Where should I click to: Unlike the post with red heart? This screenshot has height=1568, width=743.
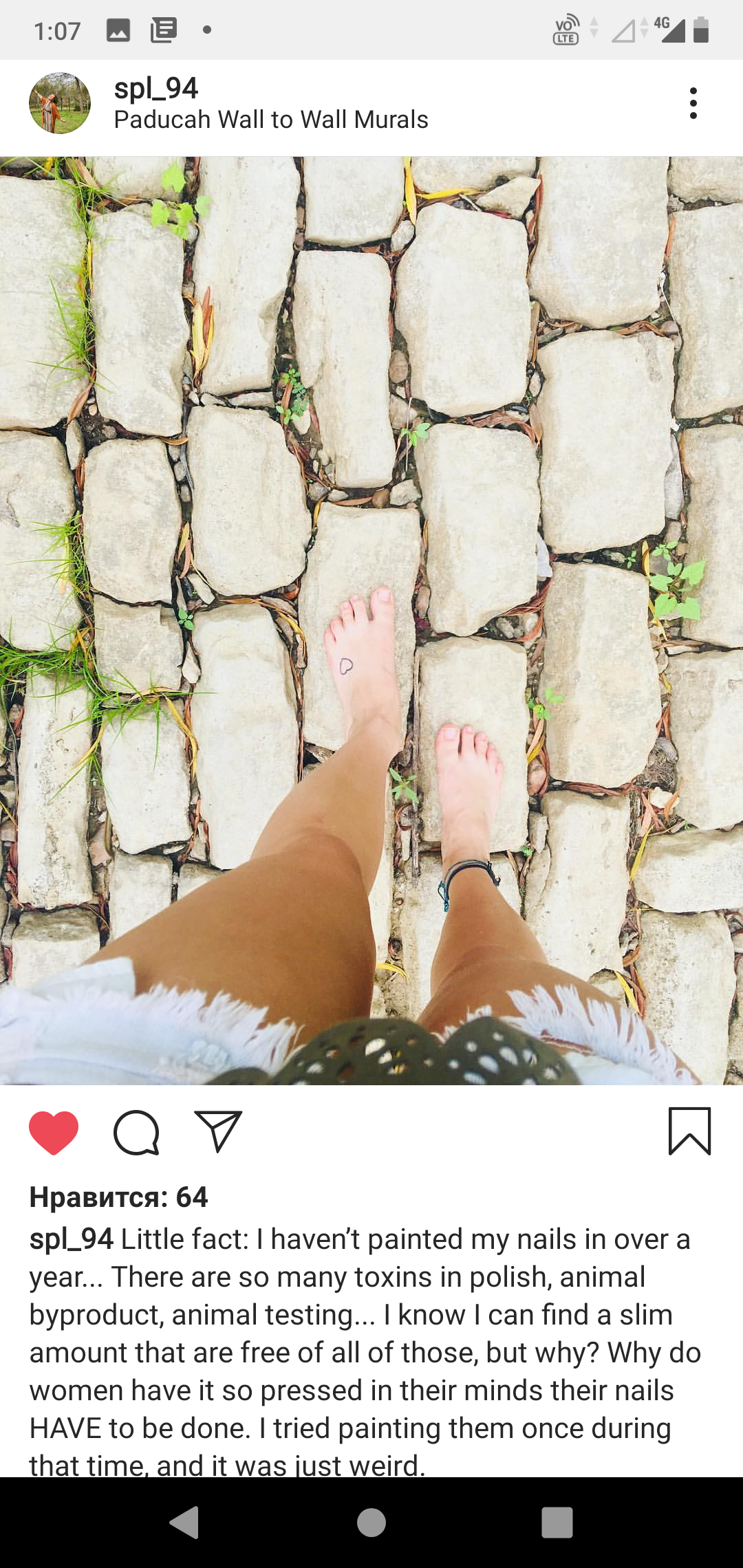[54, 1133]
